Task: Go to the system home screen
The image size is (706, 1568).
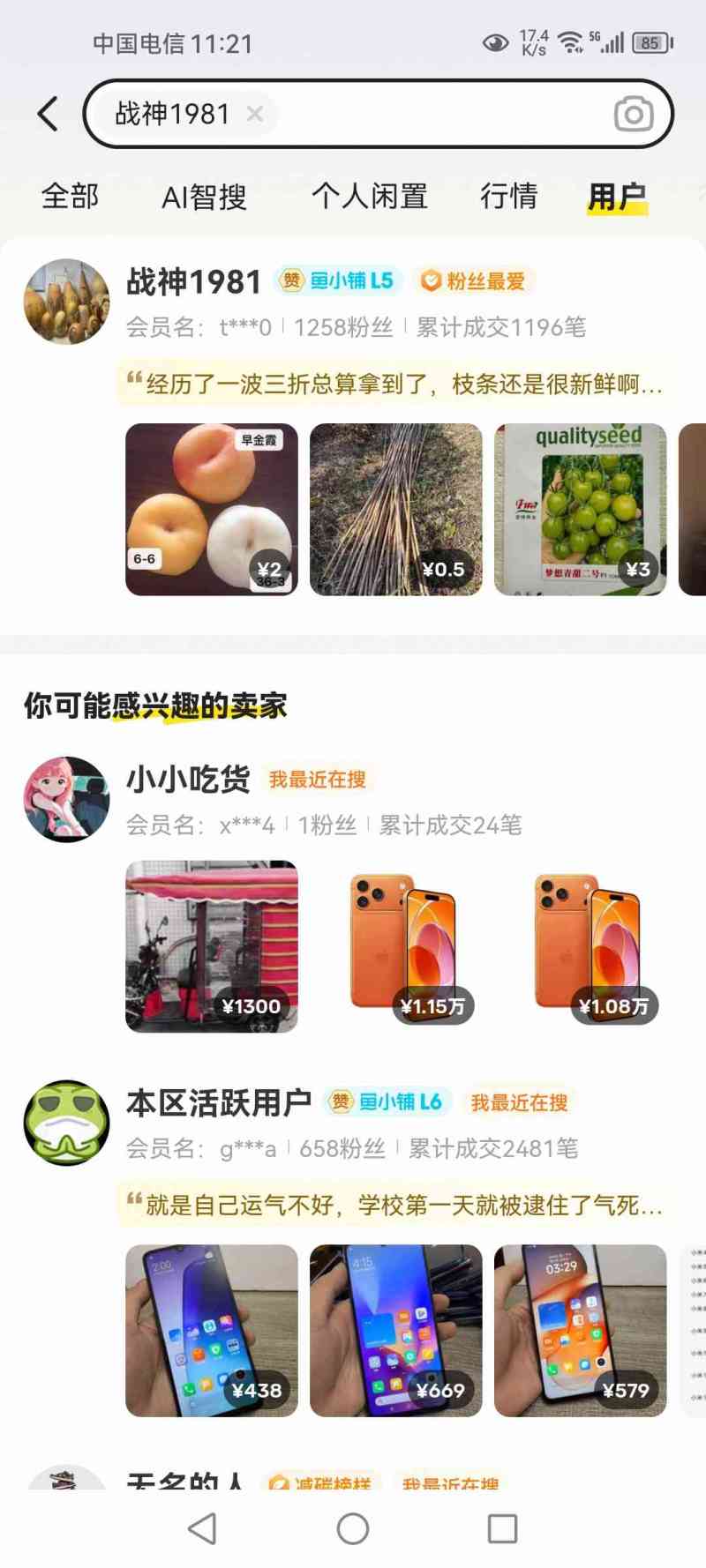Action: point(353,1528)
